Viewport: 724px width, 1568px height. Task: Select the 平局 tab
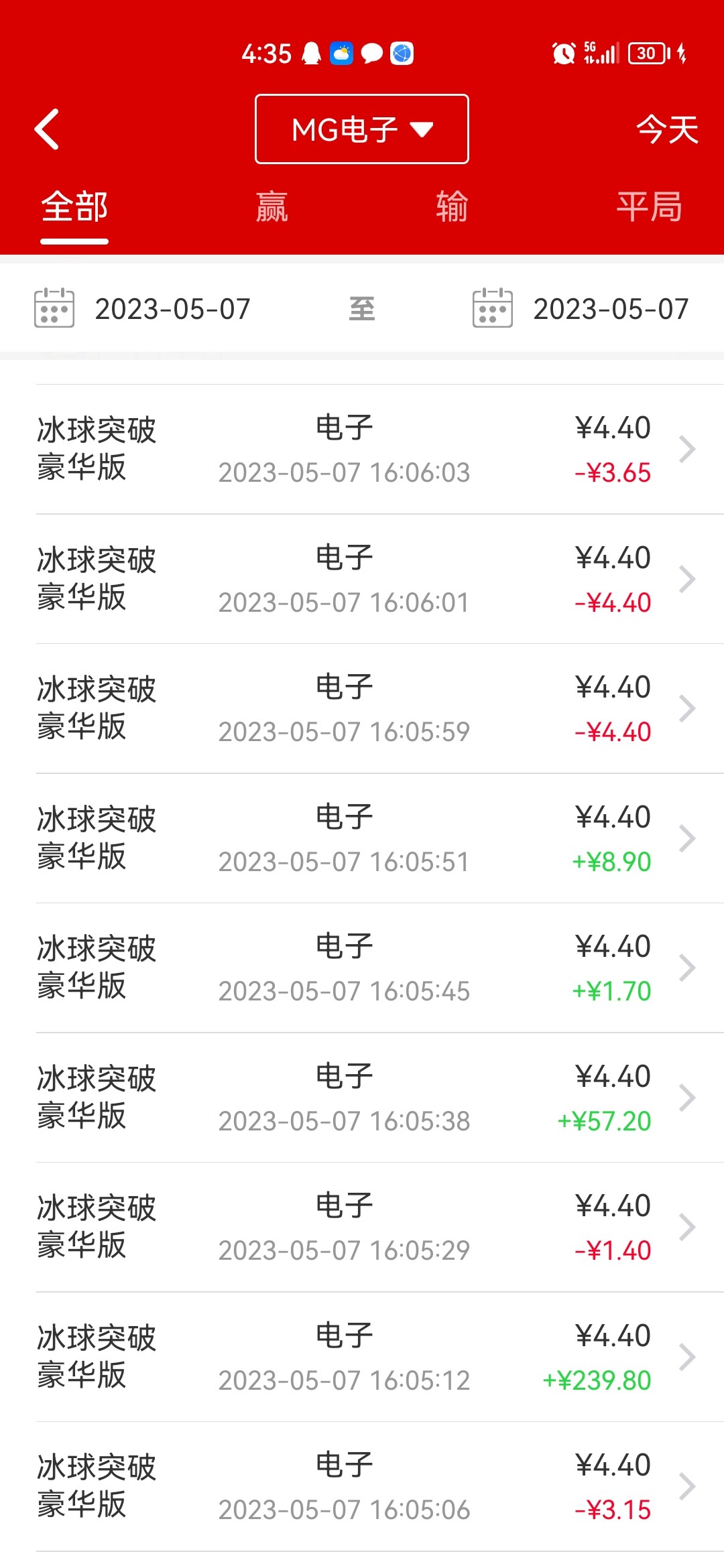649,206
